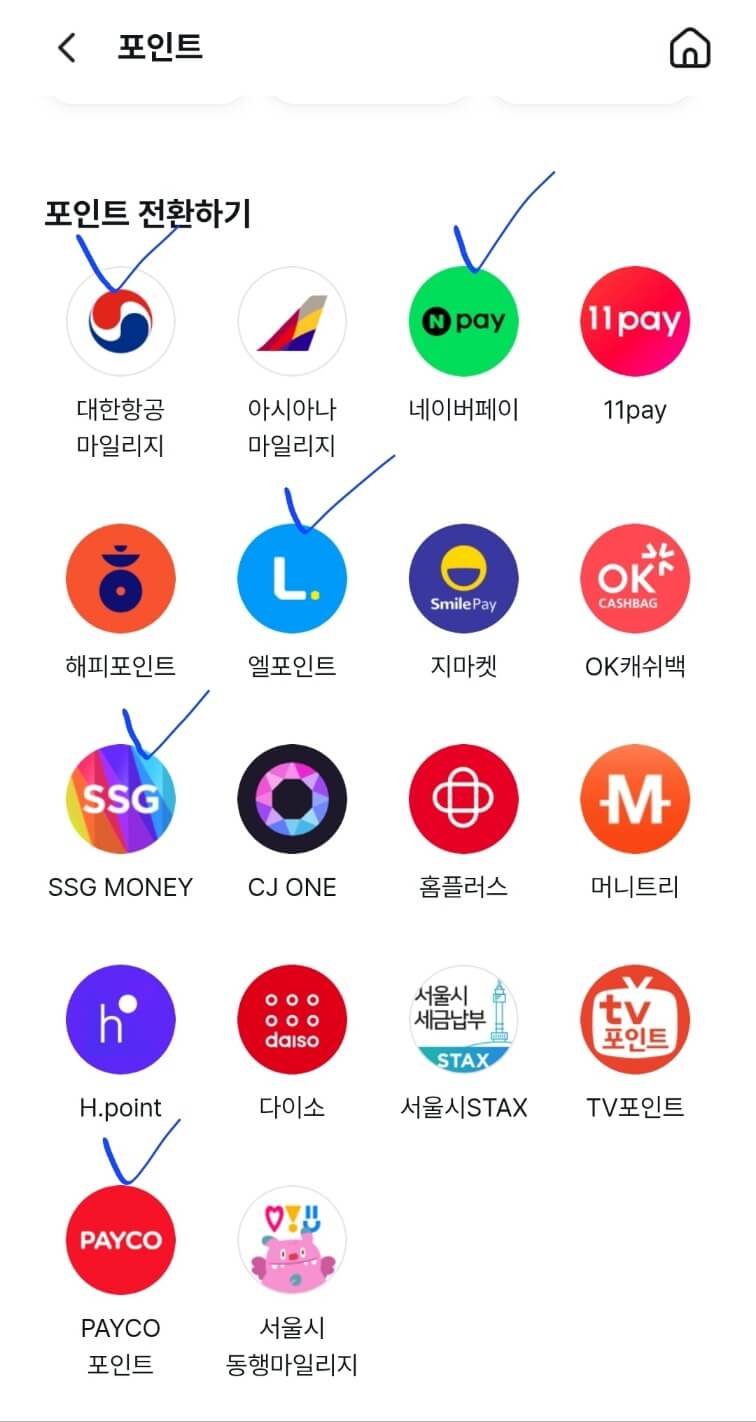Tap the 머니트리 option
This screenshot has width=756, height=1422.
[x=635, y=799]
